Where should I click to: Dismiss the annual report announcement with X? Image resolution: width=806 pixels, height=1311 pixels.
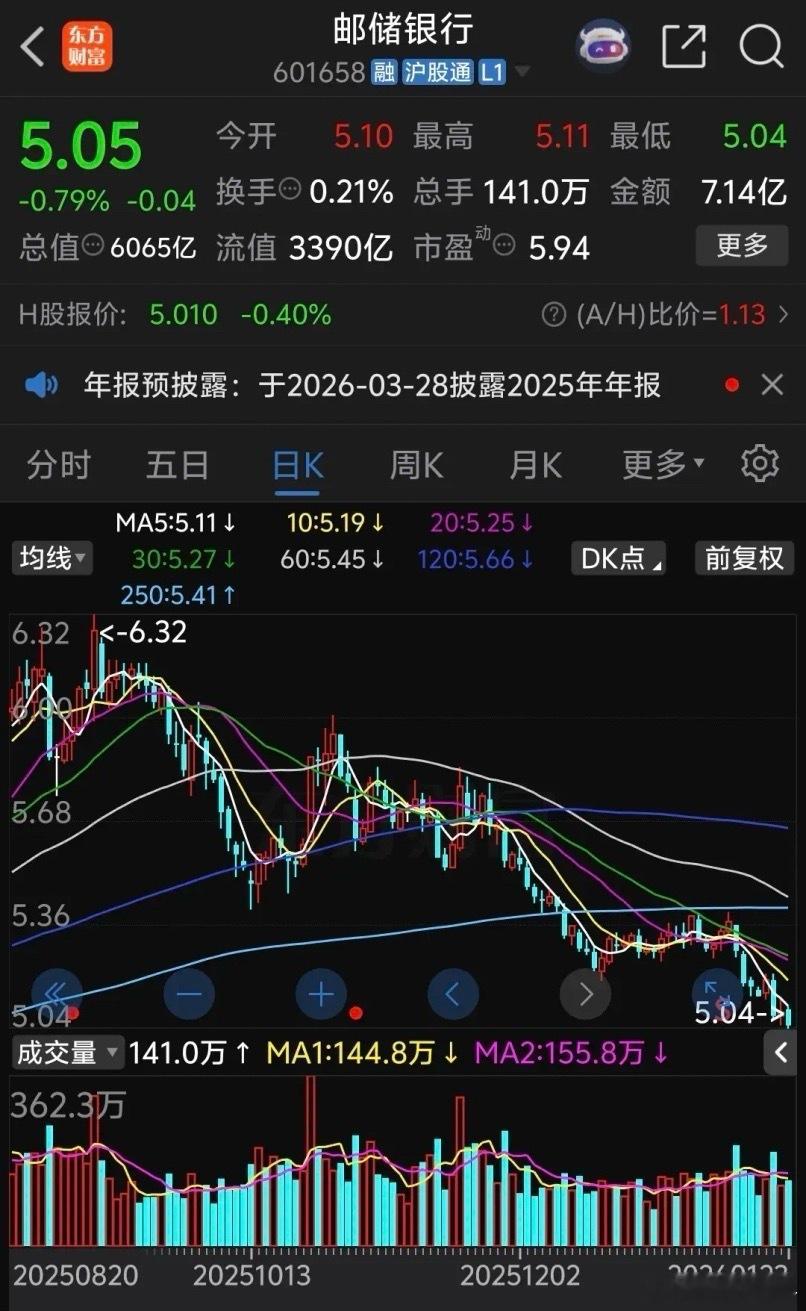(772, 385)
